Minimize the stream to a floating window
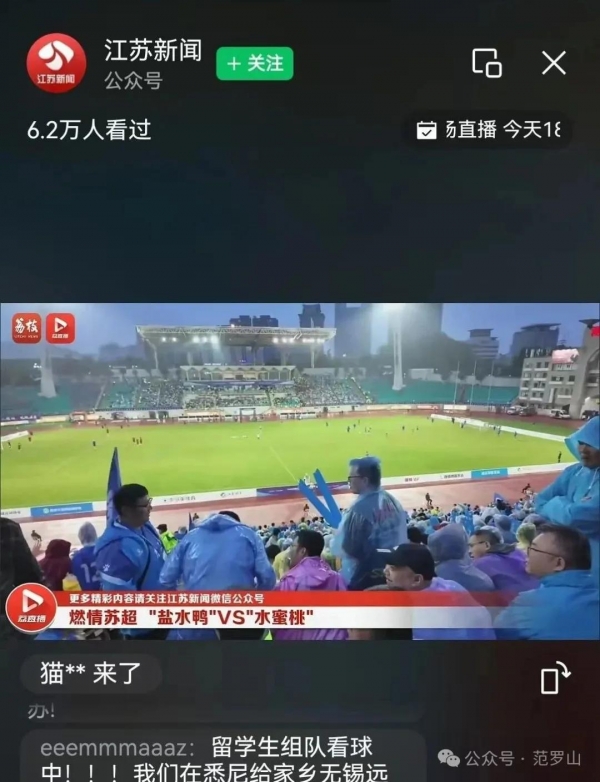This screenshot has width=600, height=782. (x=487, y=63)
